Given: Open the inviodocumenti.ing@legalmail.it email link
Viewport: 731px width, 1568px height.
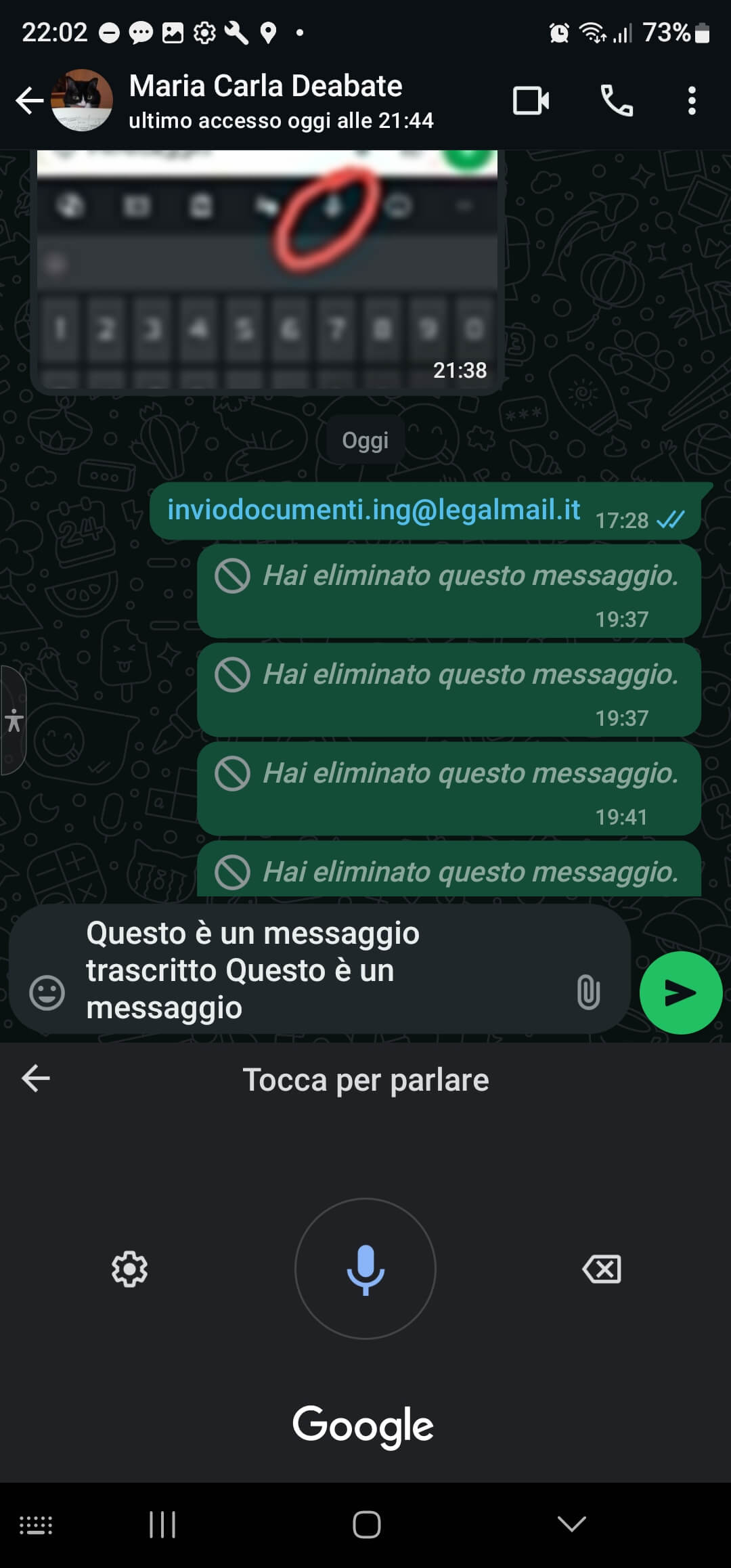Looking at the screenshot, I should click(374, 509).
